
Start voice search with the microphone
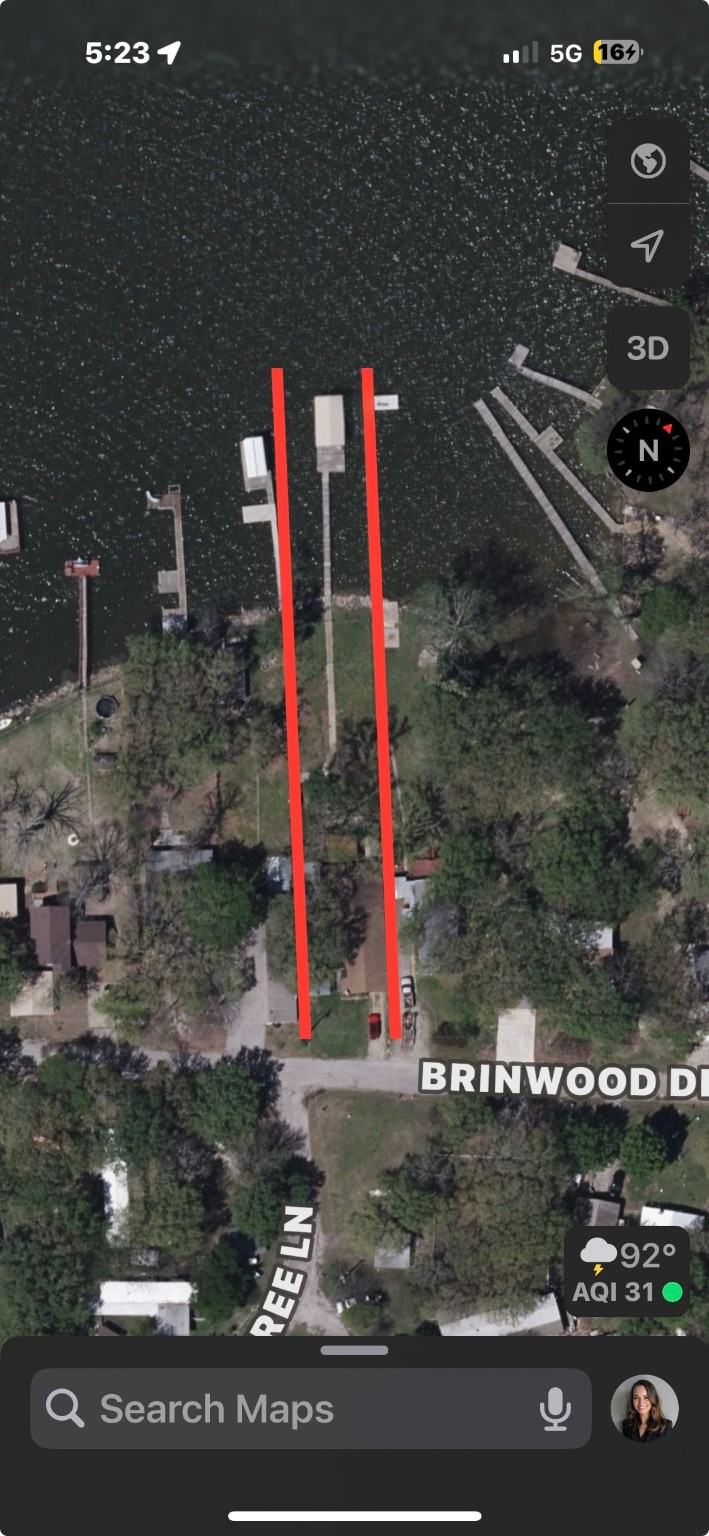[555, 1409]
